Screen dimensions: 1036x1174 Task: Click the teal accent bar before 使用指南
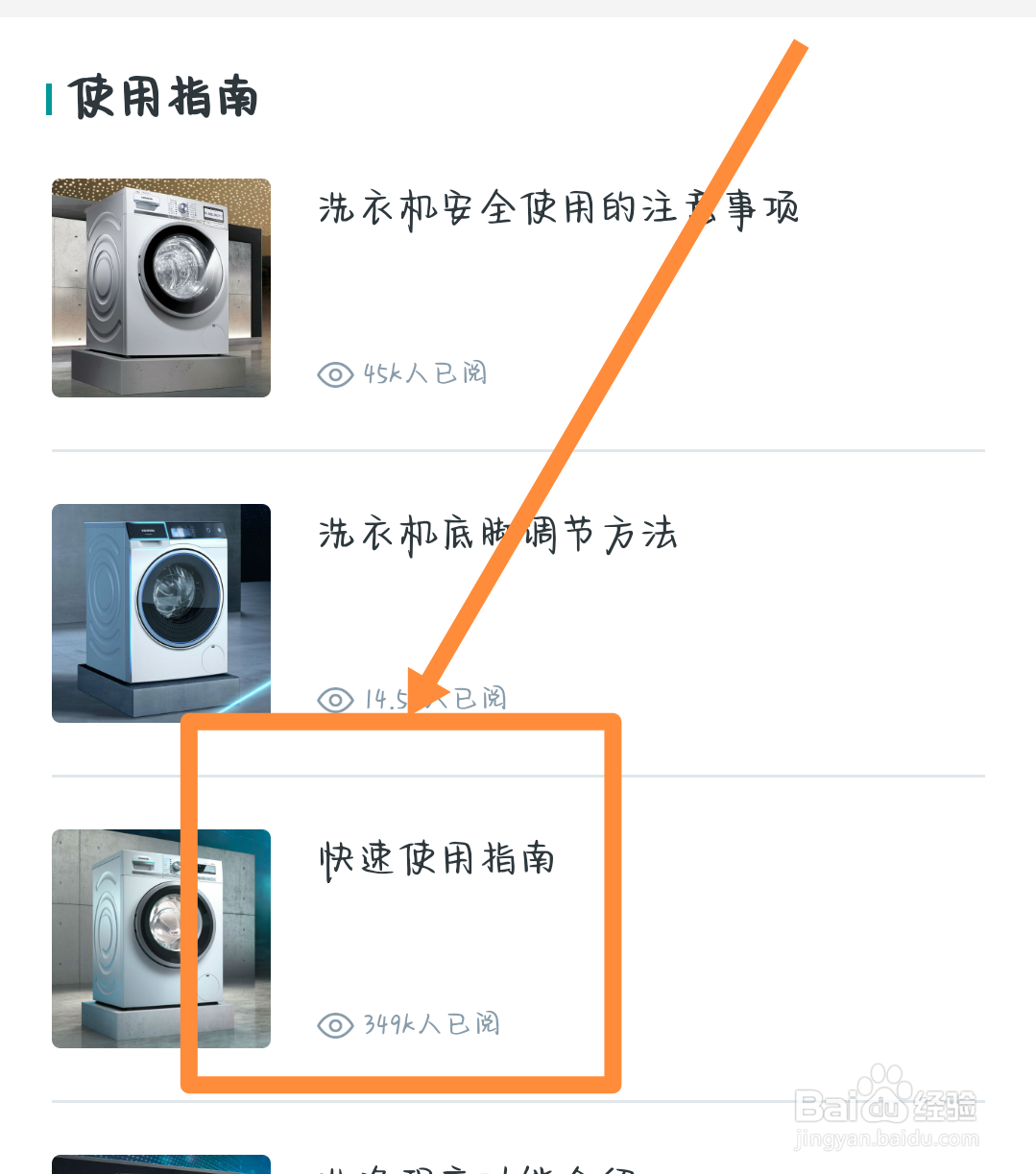click(x=50, y=97)
